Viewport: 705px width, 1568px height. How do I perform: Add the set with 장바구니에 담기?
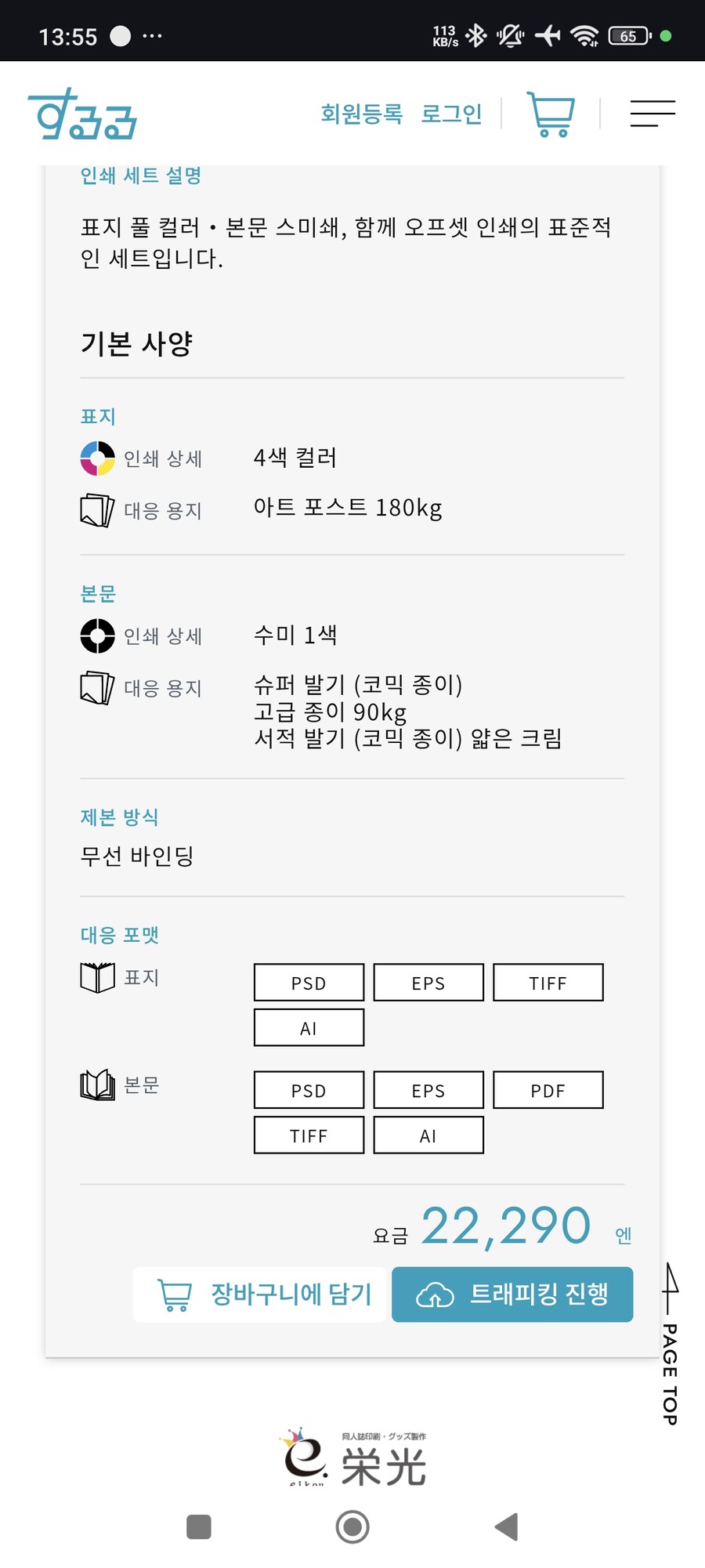click(x=261, y=1295)
